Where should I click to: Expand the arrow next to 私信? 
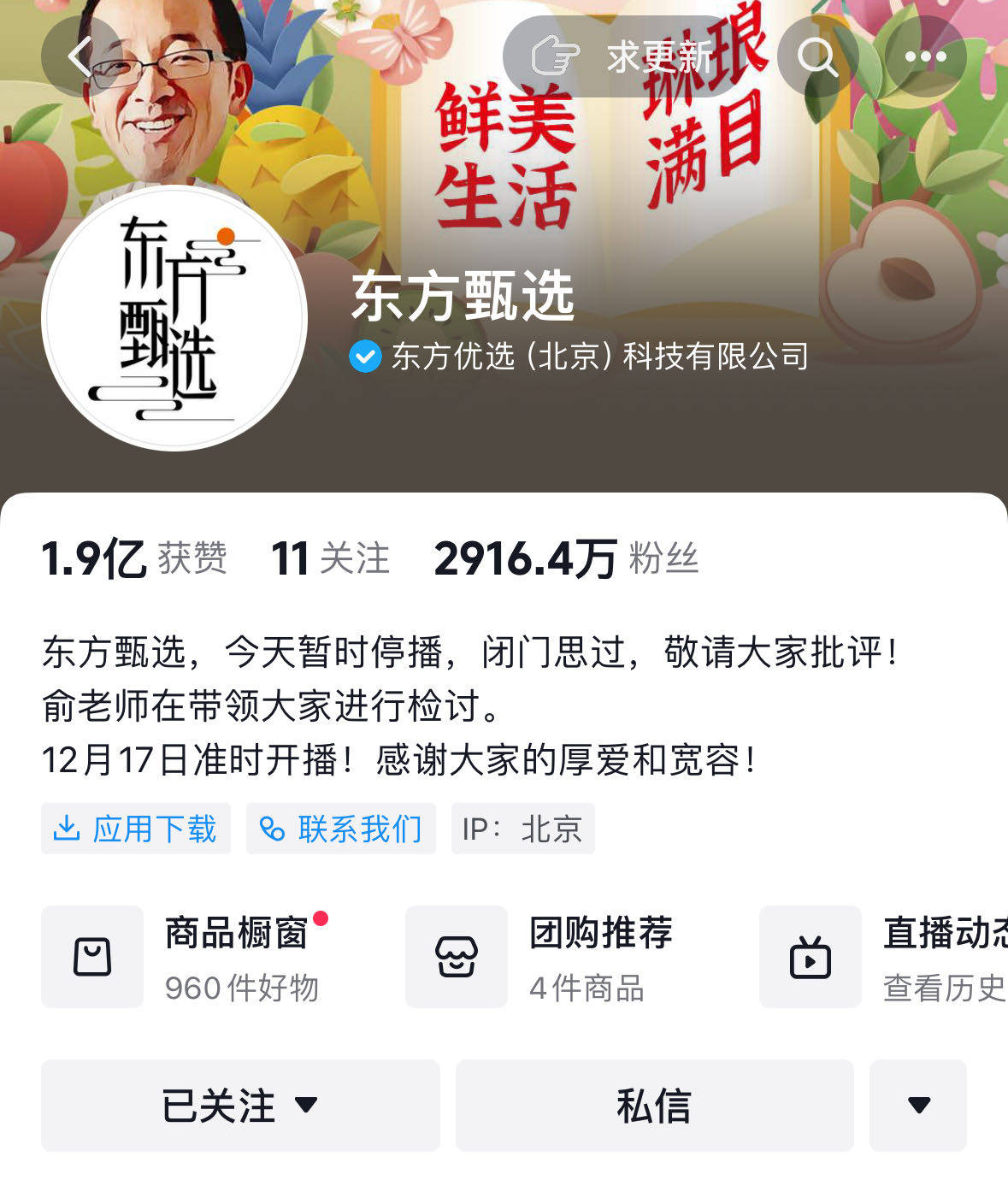click(918, 1106)
